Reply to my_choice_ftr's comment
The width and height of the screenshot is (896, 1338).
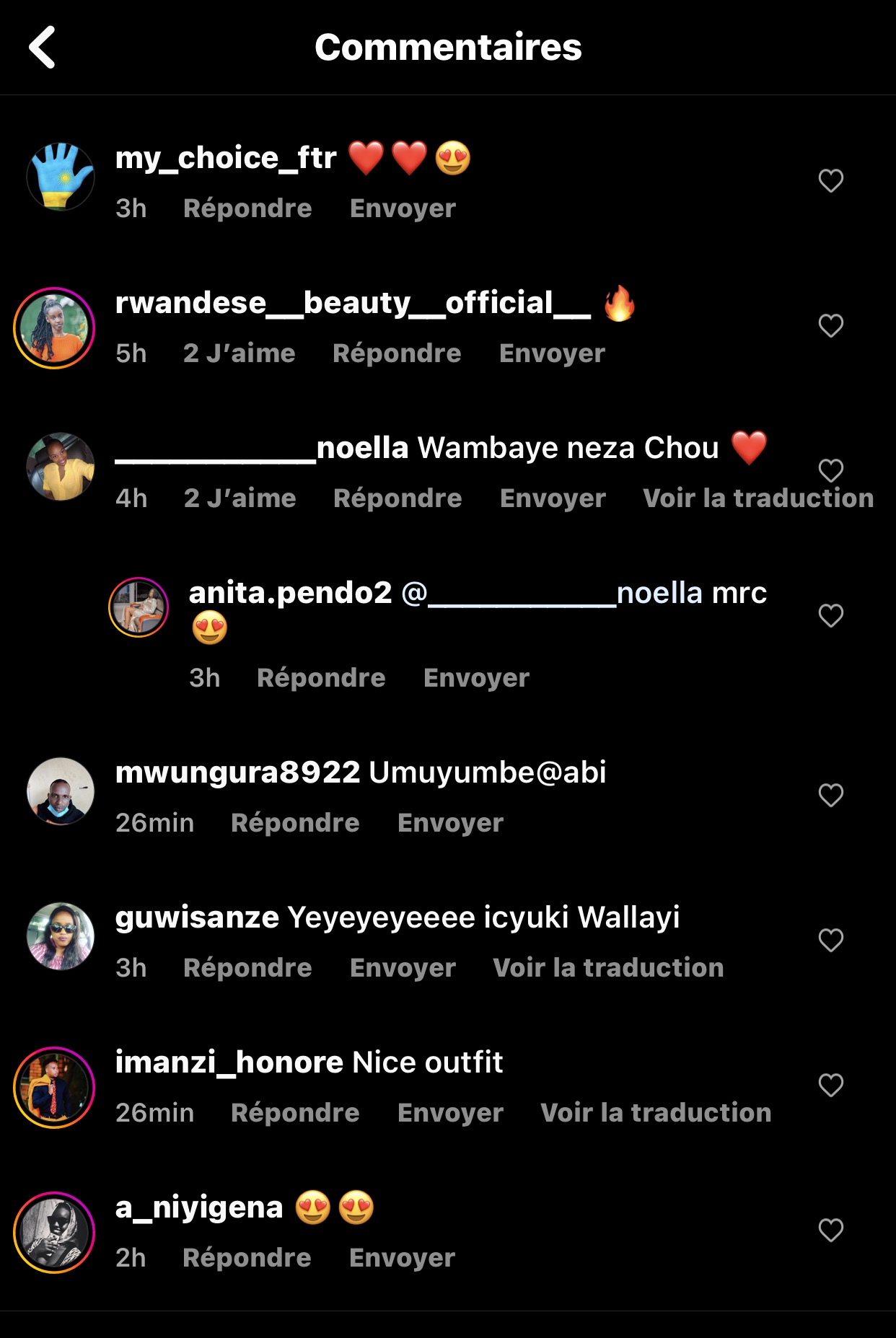[x=247, y=208]
